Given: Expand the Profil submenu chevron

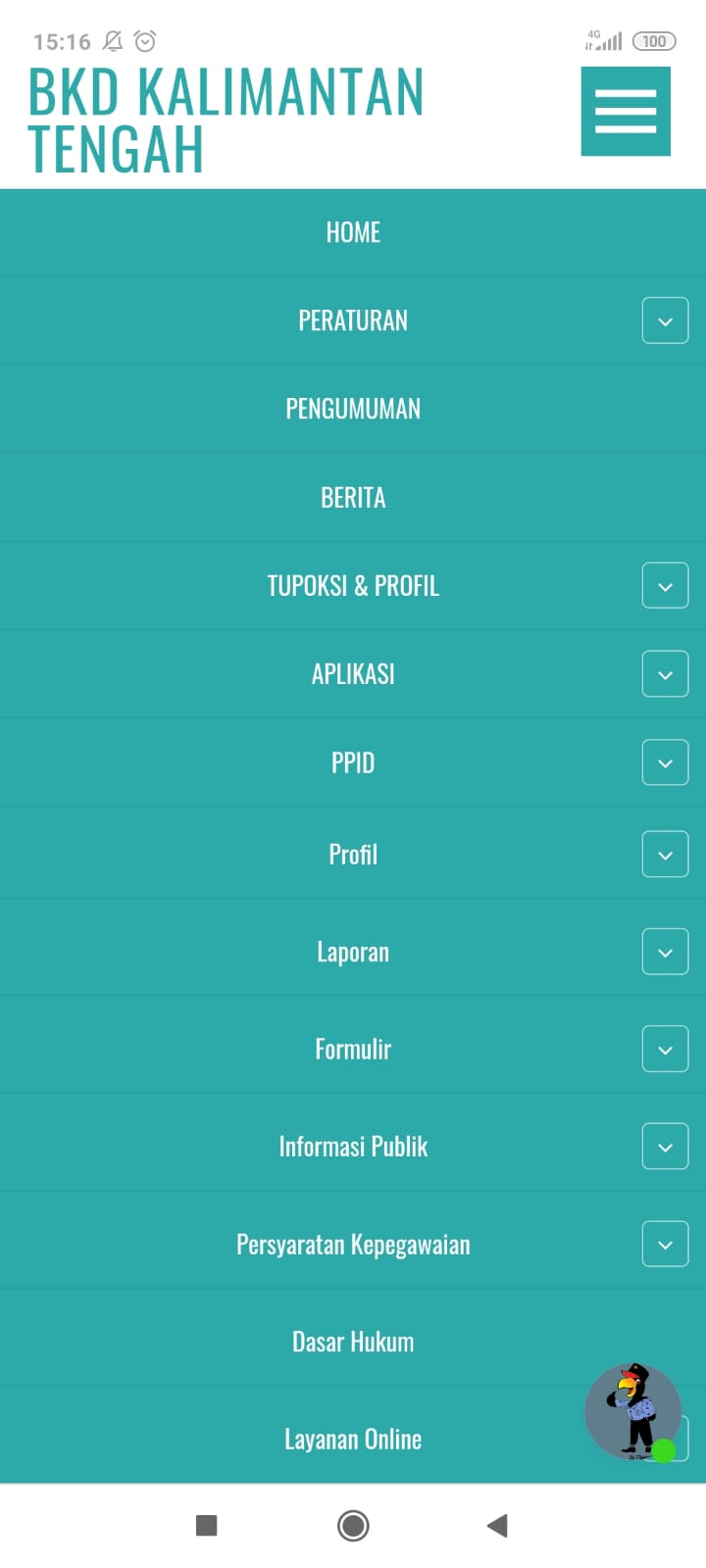Looking at the screenshot, I should point(665,854).
